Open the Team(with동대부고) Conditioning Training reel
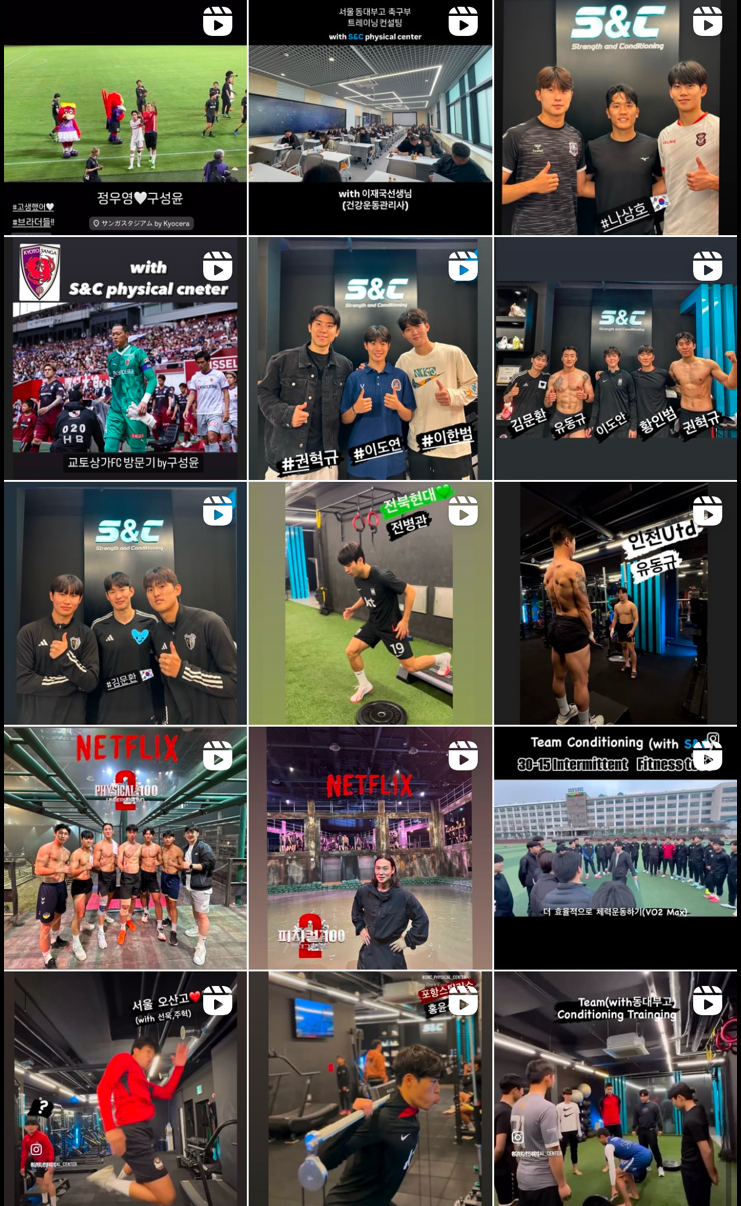The width and height of the screenshot is (741, 1206). click(615, 1090)
